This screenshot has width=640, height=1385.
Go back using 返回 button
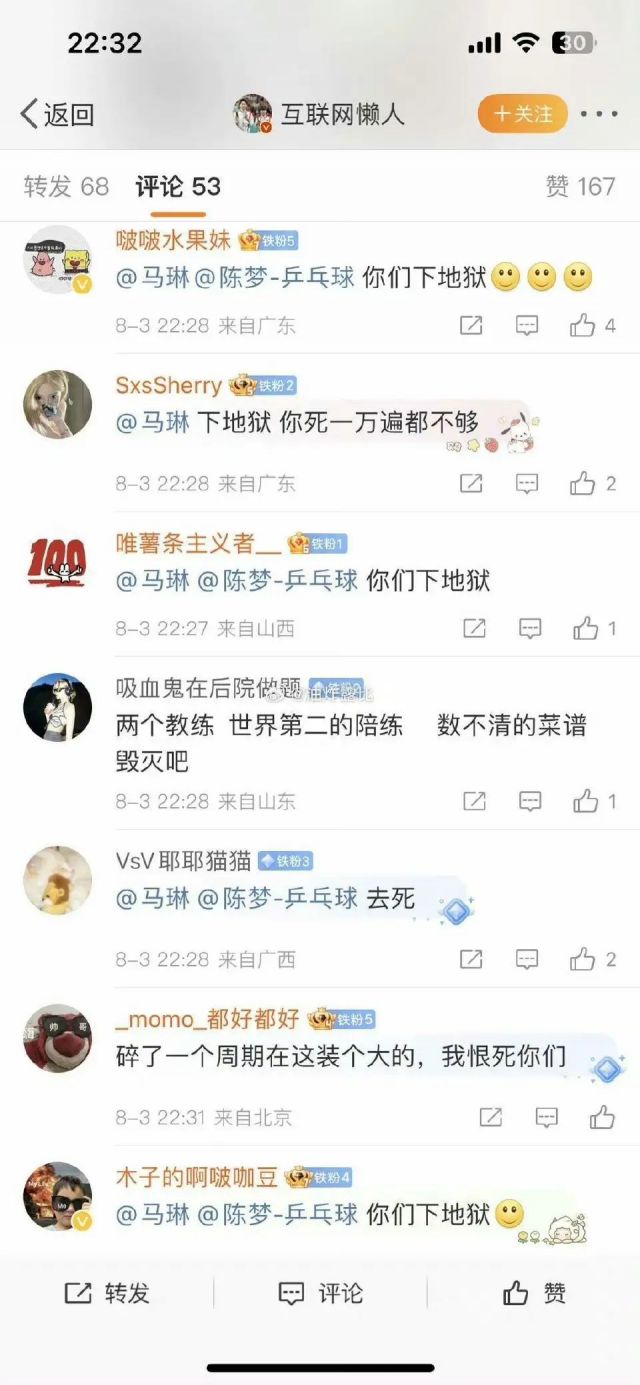(57, 114)
